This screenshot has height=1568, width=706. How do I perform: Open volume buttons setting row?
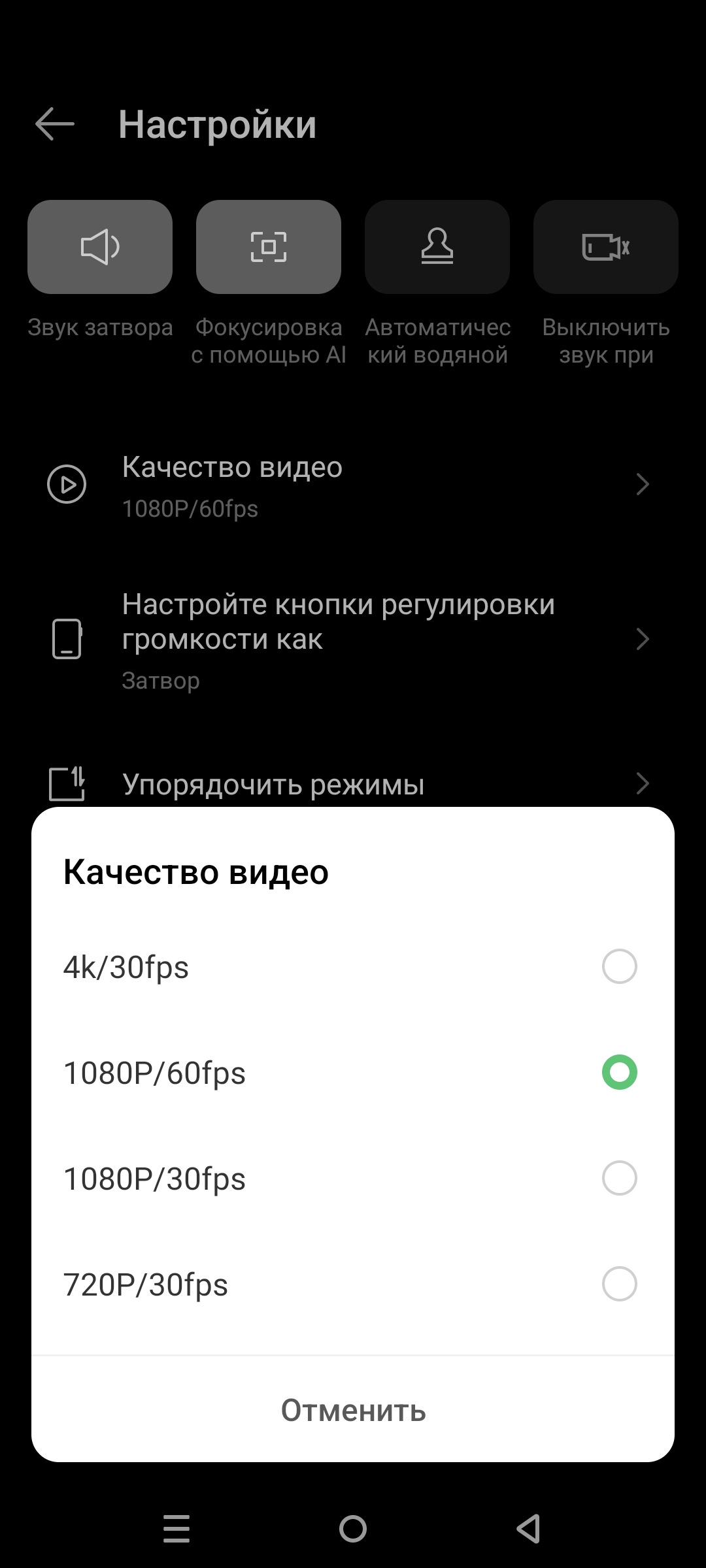coord(353,639)
